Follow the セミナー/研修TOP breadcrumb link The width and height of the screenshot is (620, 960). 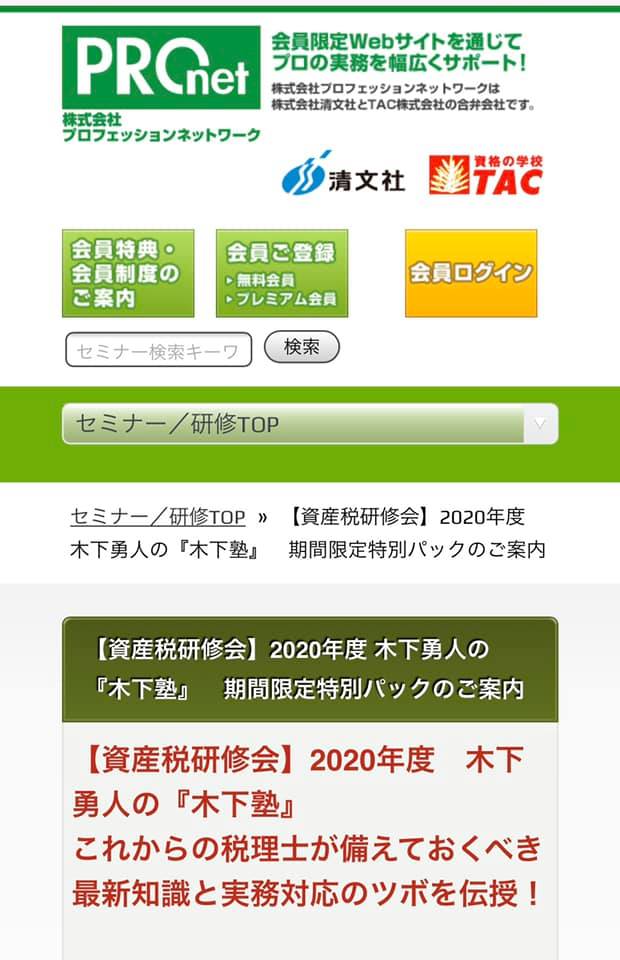157,517
